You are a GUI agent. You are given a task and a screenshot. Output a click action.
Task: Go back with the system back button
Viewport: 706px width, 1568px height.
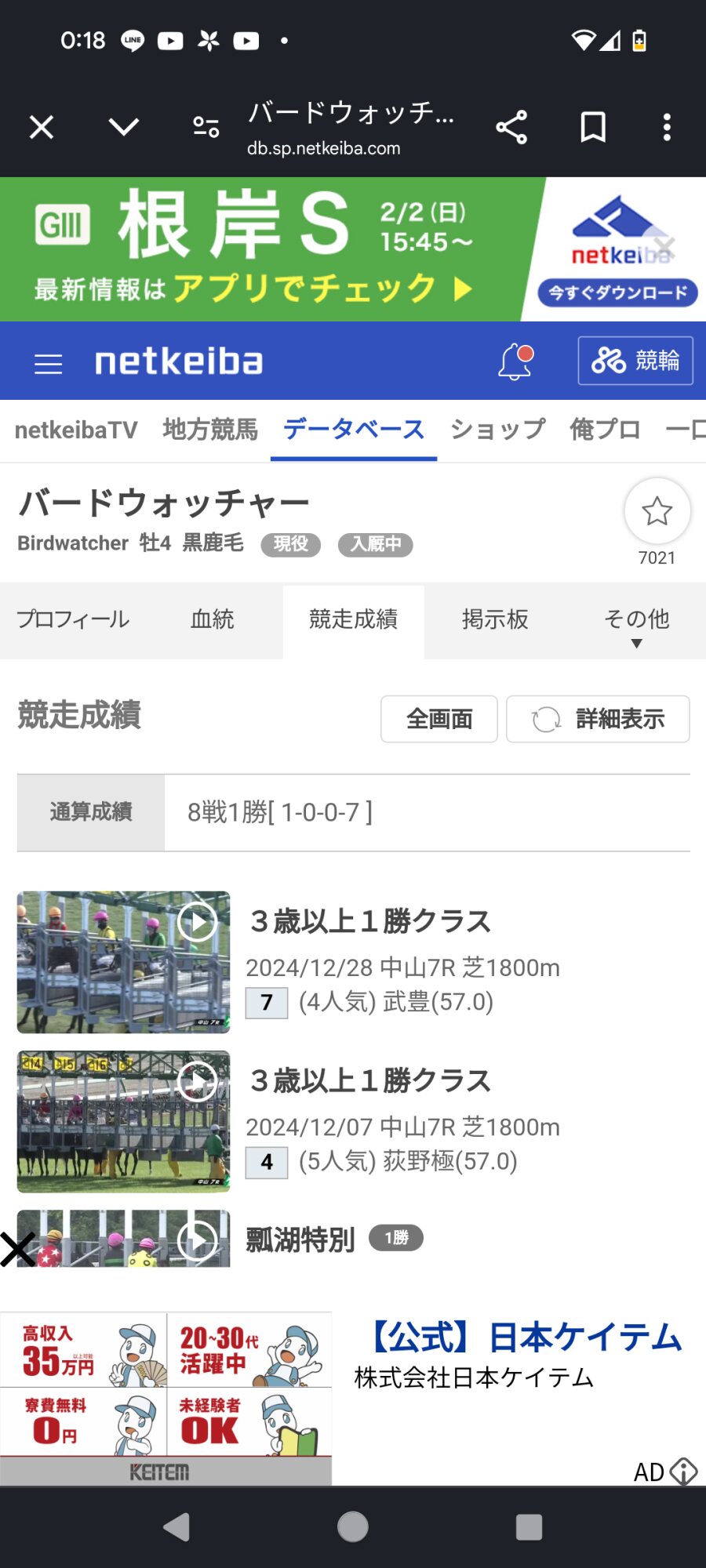pyautogui.click(x=176, y=1527)
